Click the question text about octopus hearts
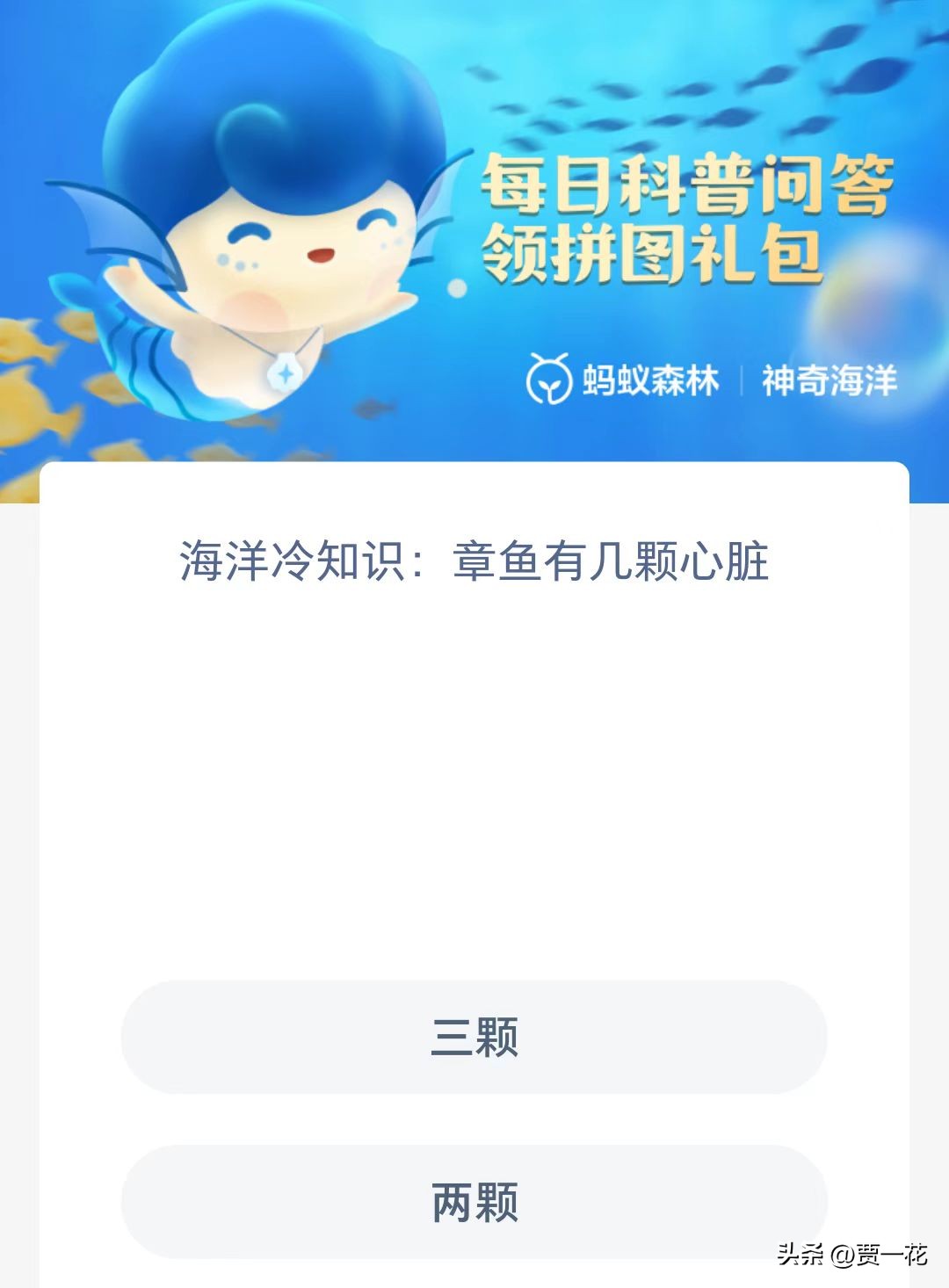The width and height of the screenshot is (949, 1288). [474, 567]
